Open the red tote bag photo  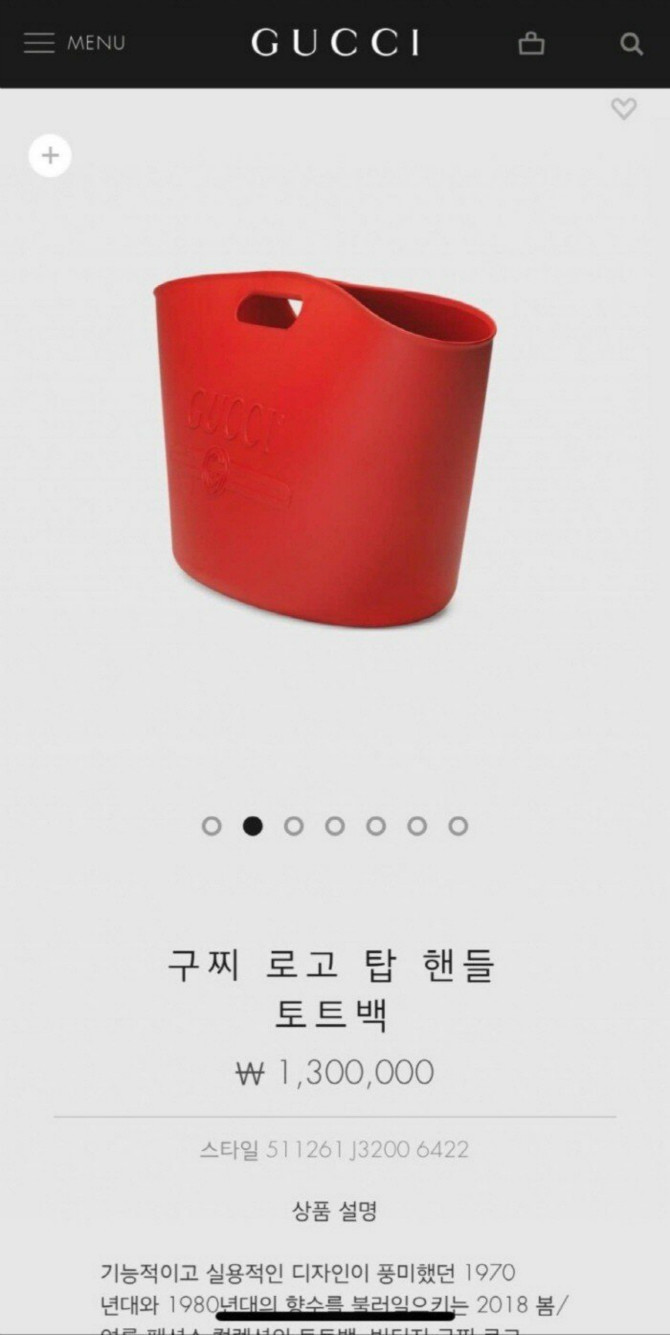pyautogui.click(x=325, y=450)
